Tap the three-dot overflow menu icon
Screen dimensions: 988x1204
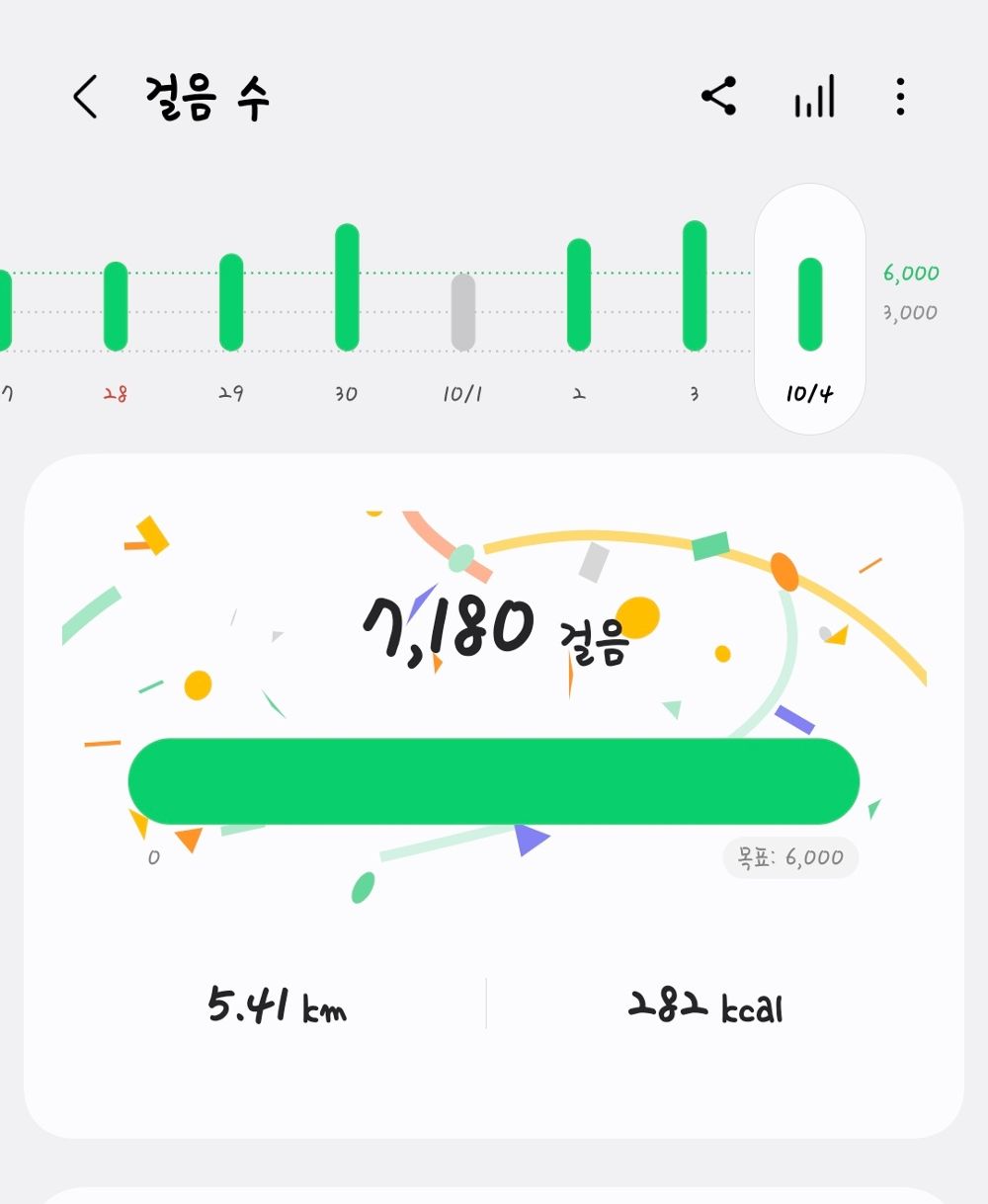899,96
